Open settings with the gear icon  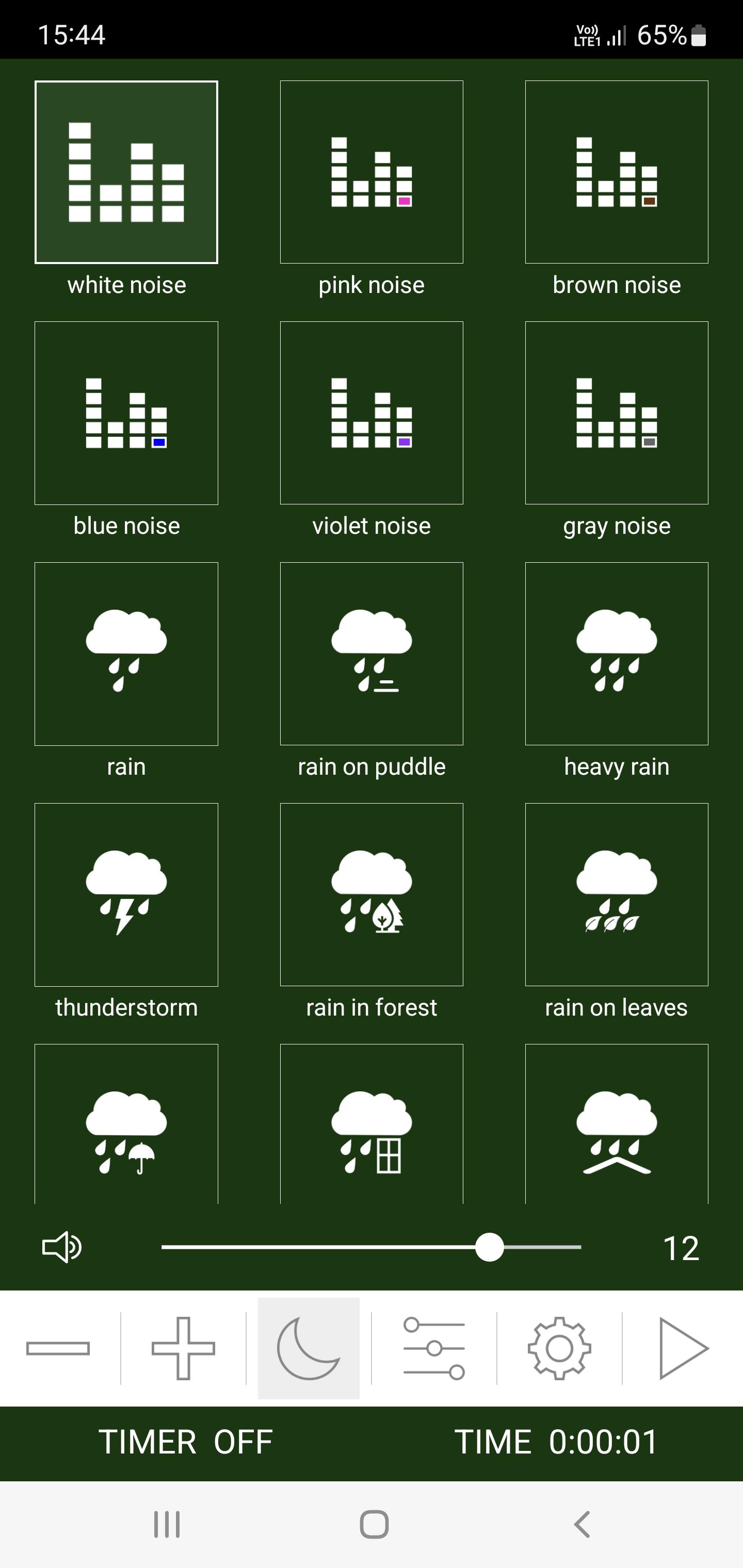(x=559, y=1348)
